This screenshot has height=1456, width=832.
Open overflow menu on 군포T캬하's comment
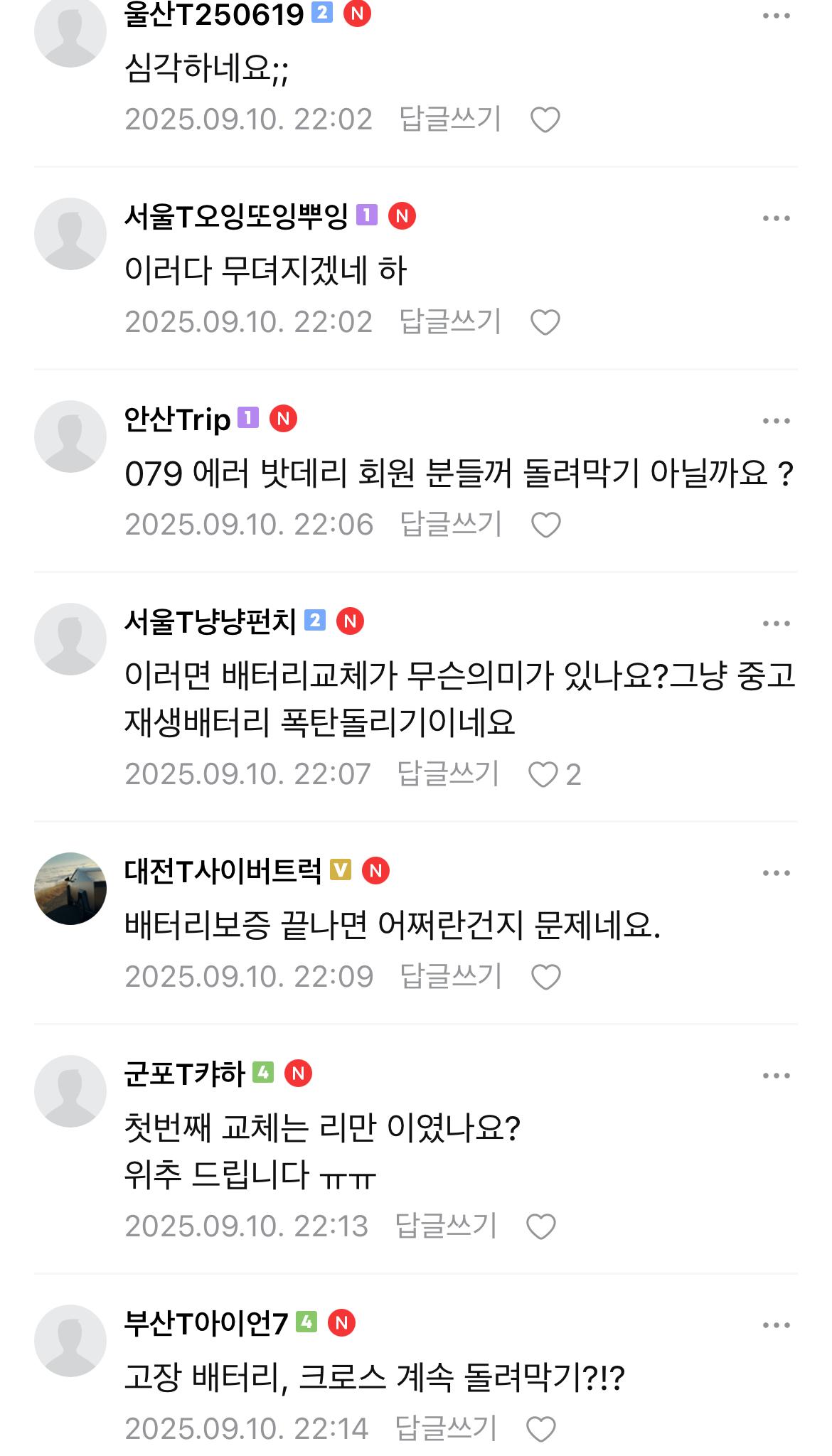[776, 1076]
